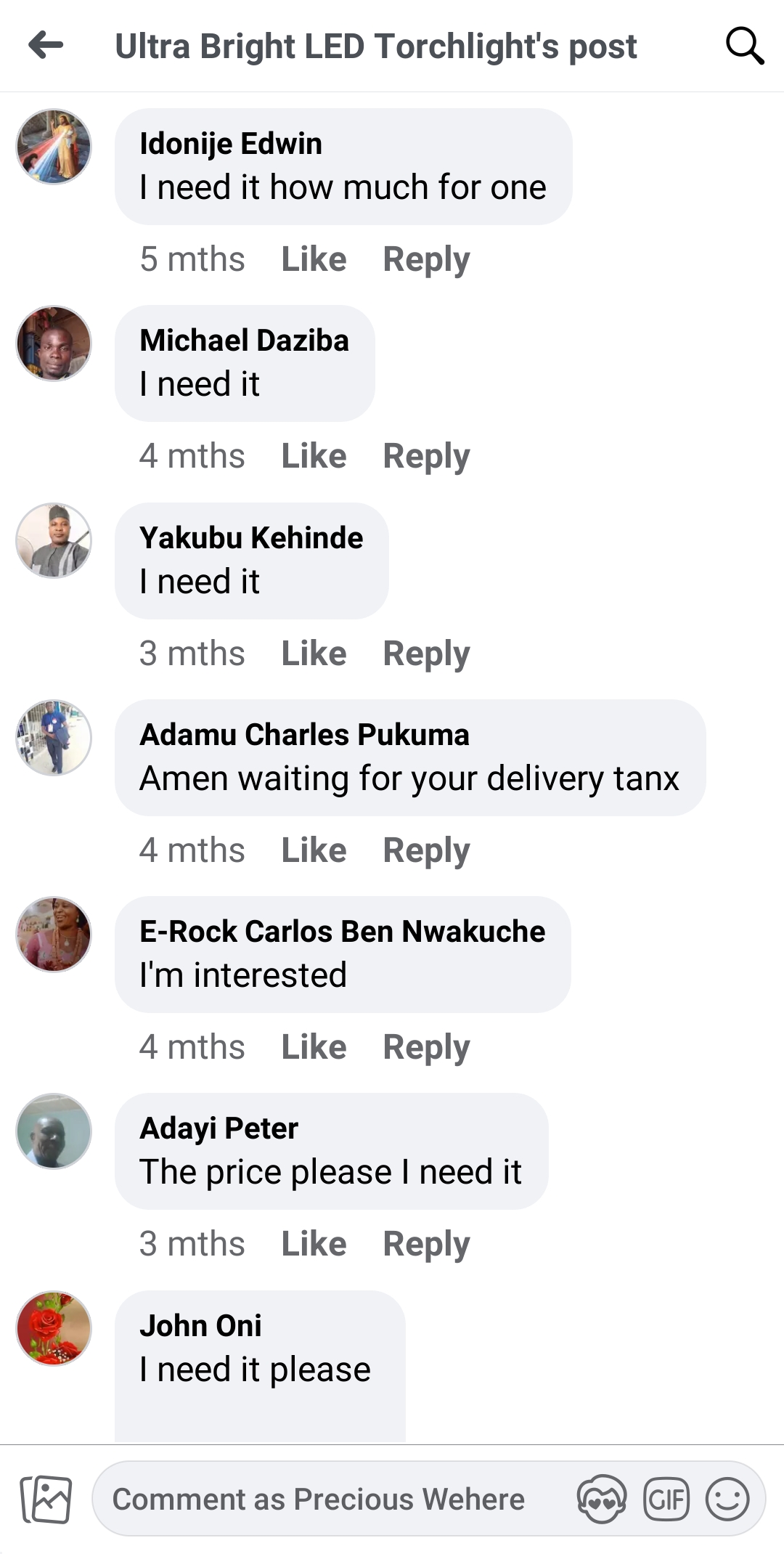Like Michael Daziba's comment
Viewport: 784px width, 1554px height.
click(x=314, y=456)
